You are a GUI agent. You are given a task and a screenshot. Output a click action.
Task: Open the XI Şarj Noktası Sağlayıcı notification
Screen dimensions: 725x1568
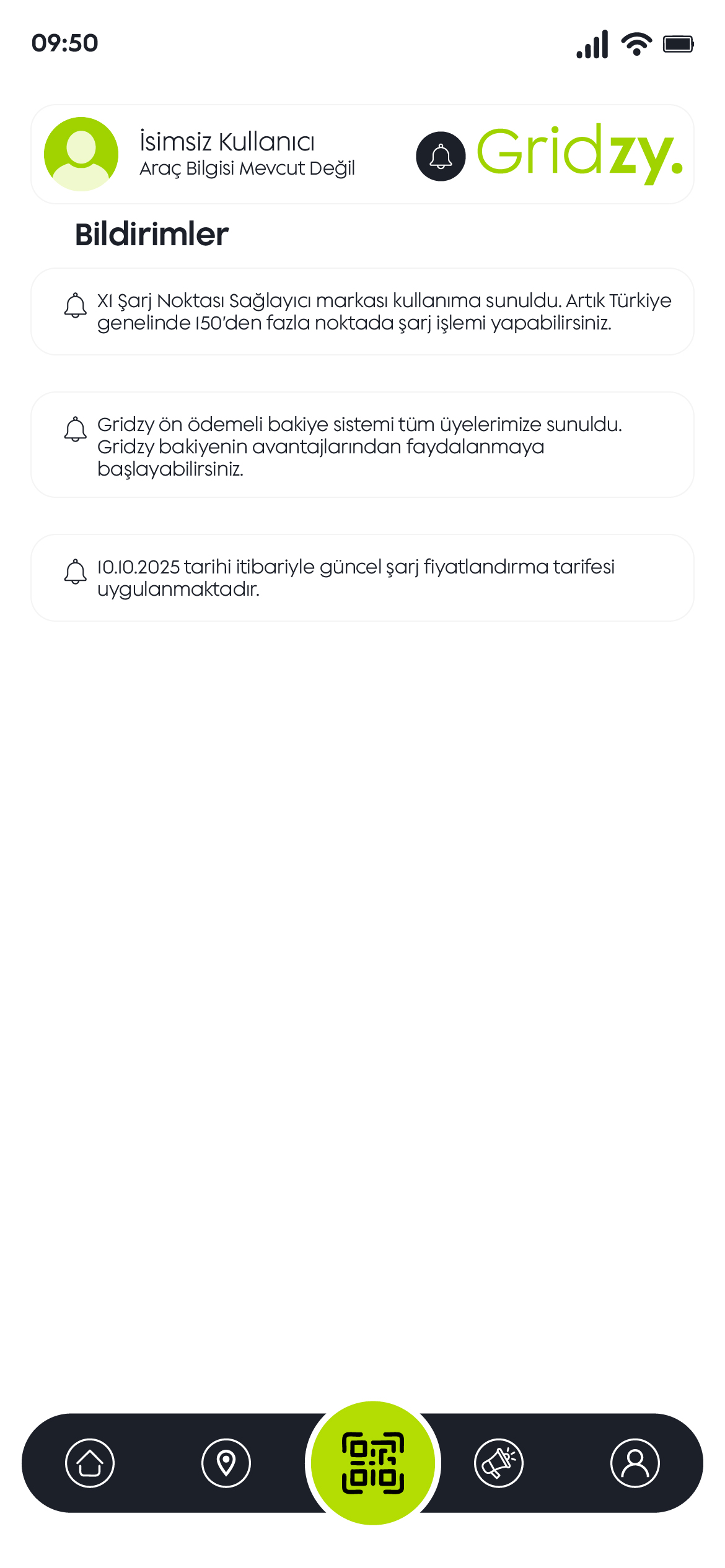[362, 311]
